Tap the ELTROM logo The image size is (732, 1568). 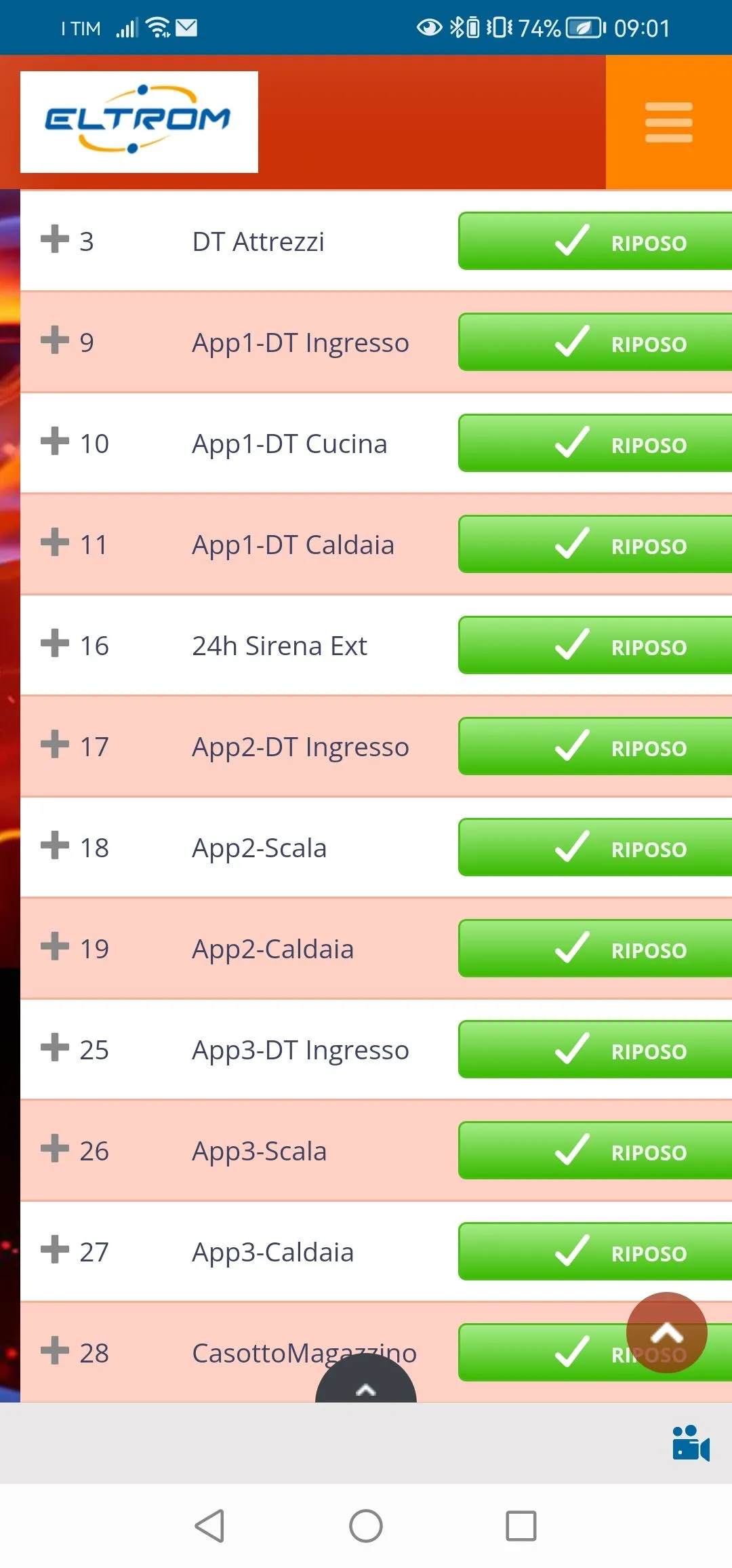pos(139,122)
